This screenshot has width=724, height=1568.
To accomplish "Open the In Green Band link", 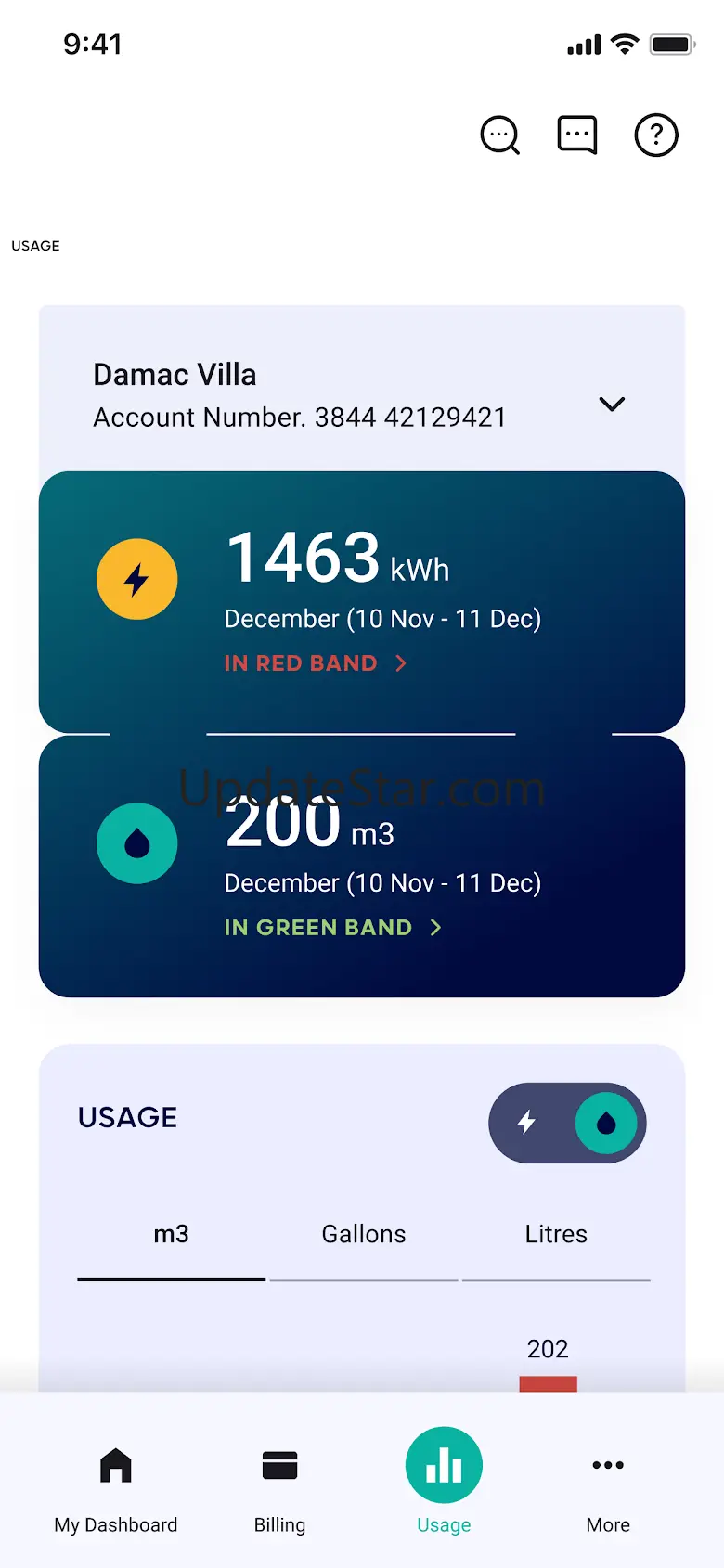I will [333, 928].
